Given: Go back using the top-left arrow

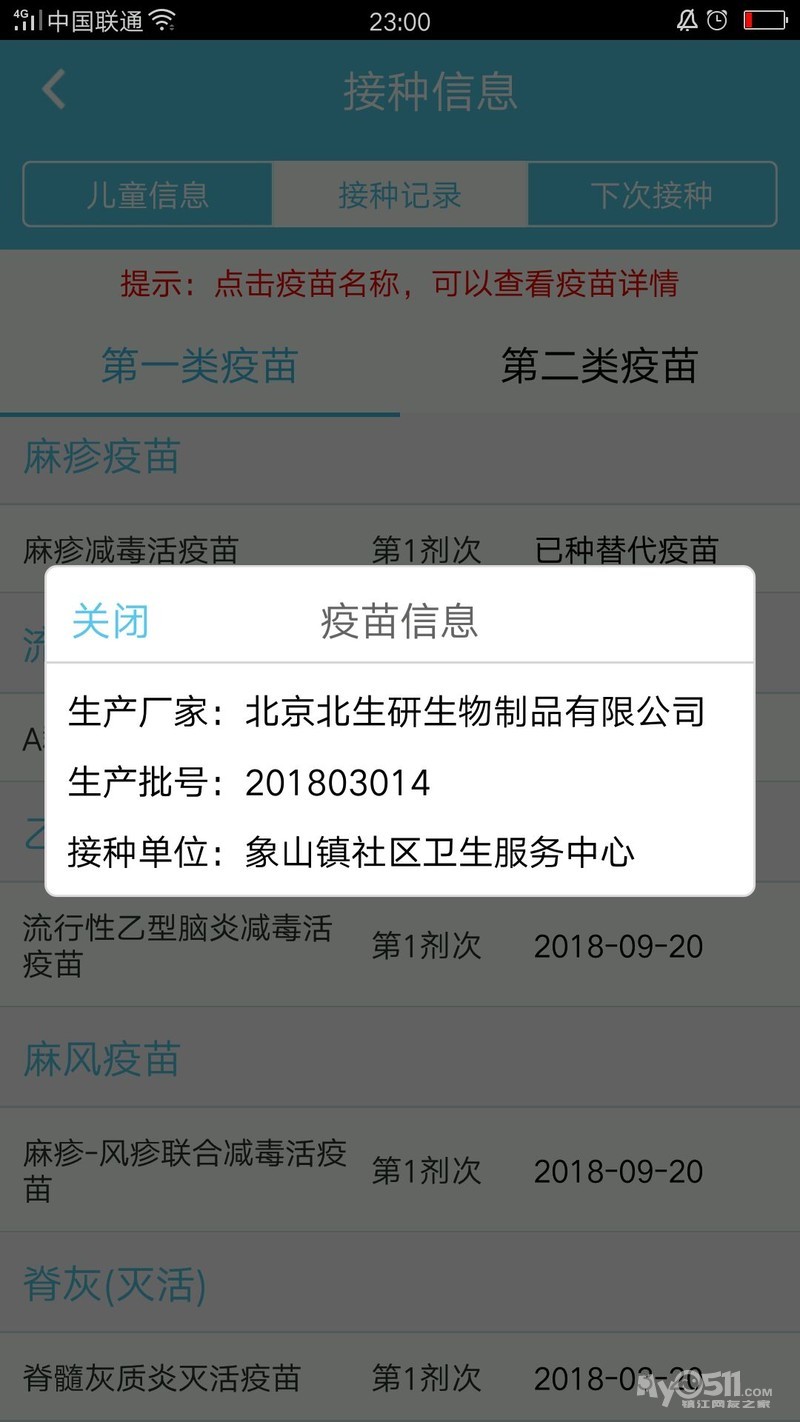Looking at the screenshot, I should 54,90.
